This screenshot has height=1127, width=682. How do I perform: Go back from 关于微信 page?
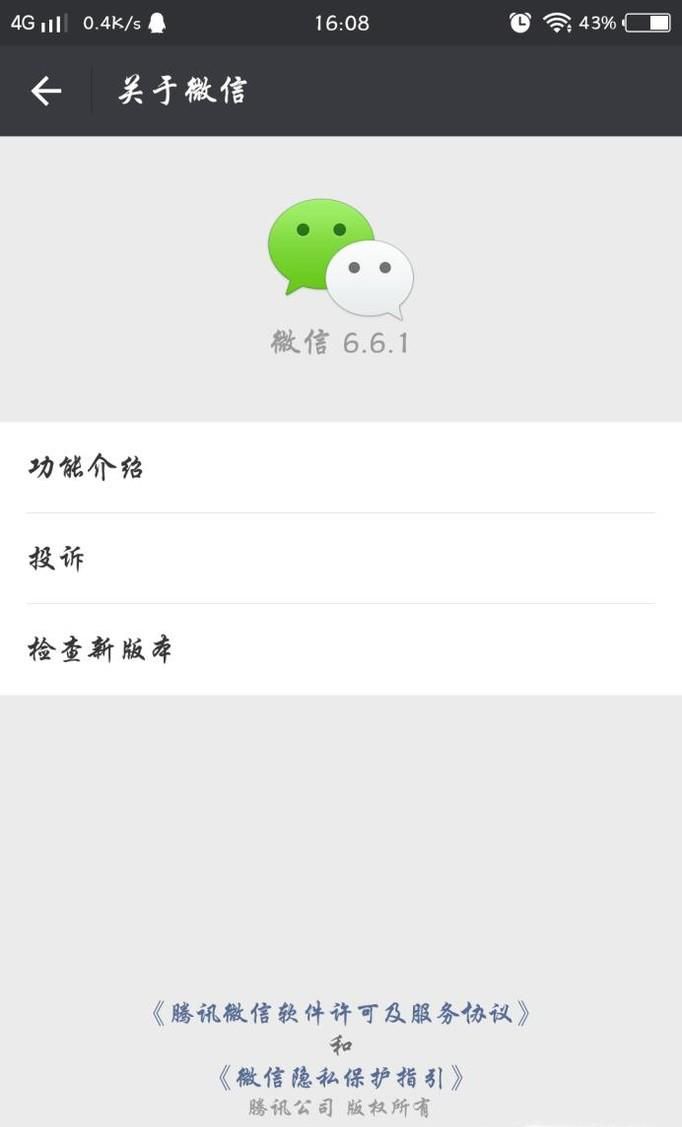click(46, 91)
